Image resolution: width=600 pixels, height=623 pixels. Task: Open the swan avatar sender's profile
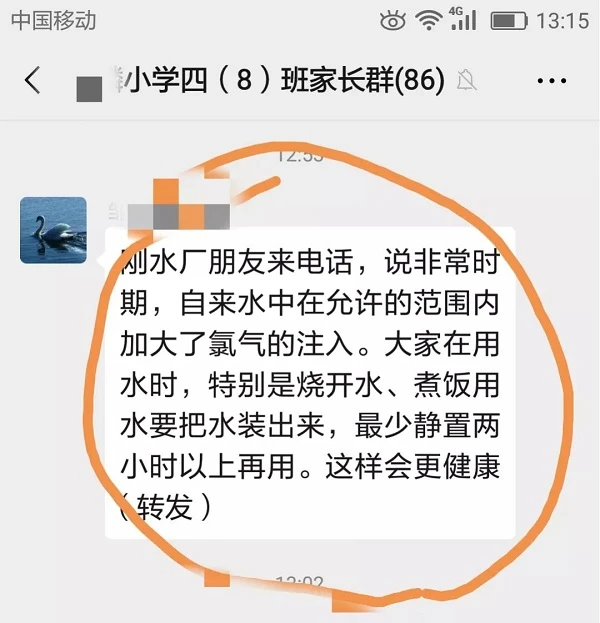pos(53,230)
